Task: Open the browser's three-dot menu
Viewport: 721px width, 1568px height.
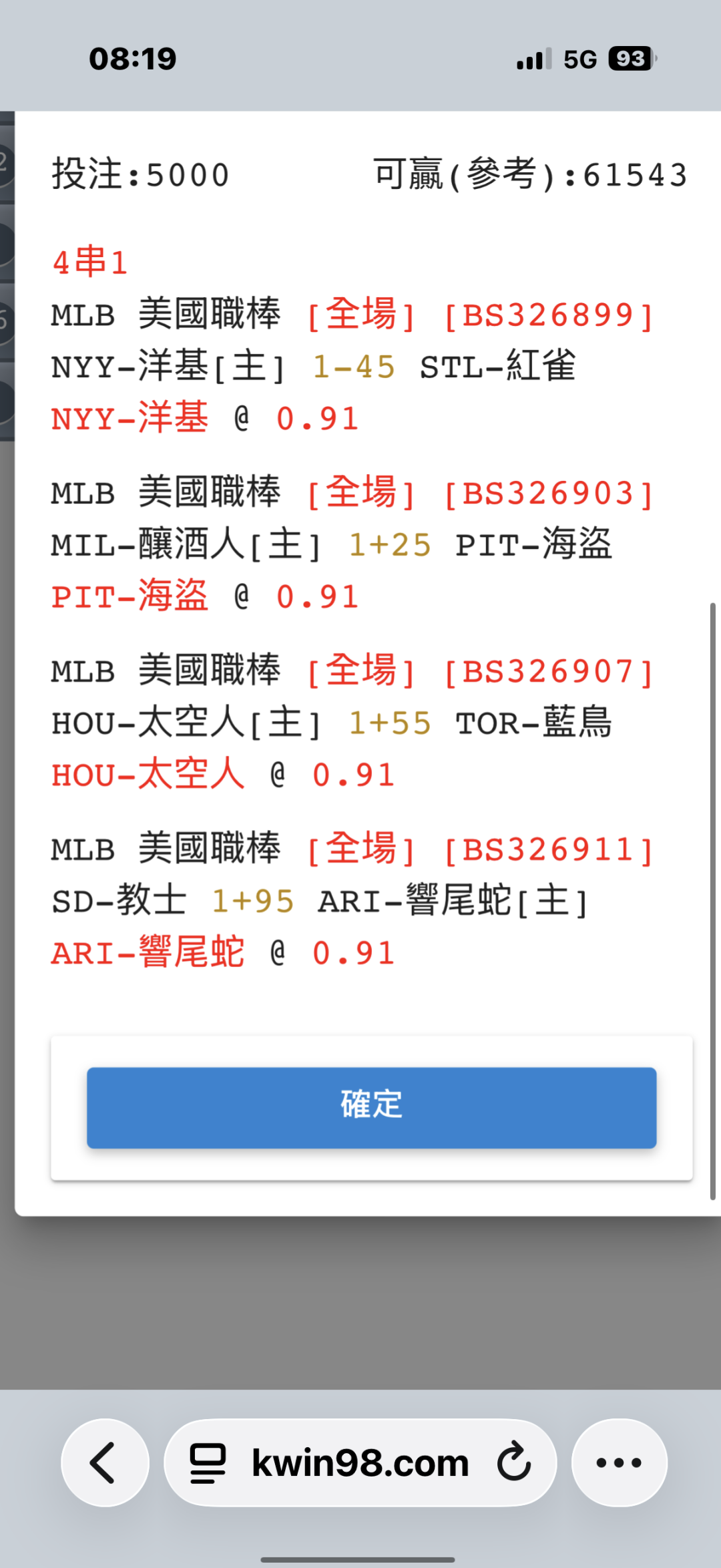Action: click(619, 1462)
